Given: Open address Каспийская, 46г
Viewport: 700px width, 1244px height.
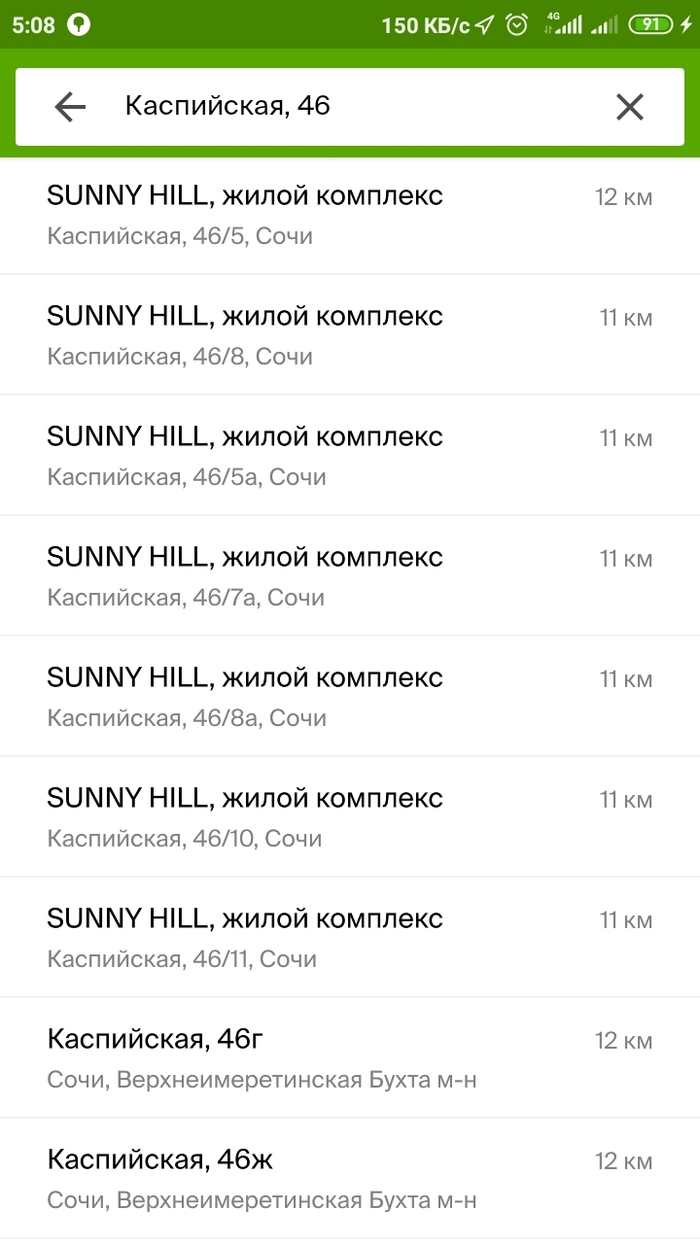Looking at the screenshot, I should [x=349, y=1058].
